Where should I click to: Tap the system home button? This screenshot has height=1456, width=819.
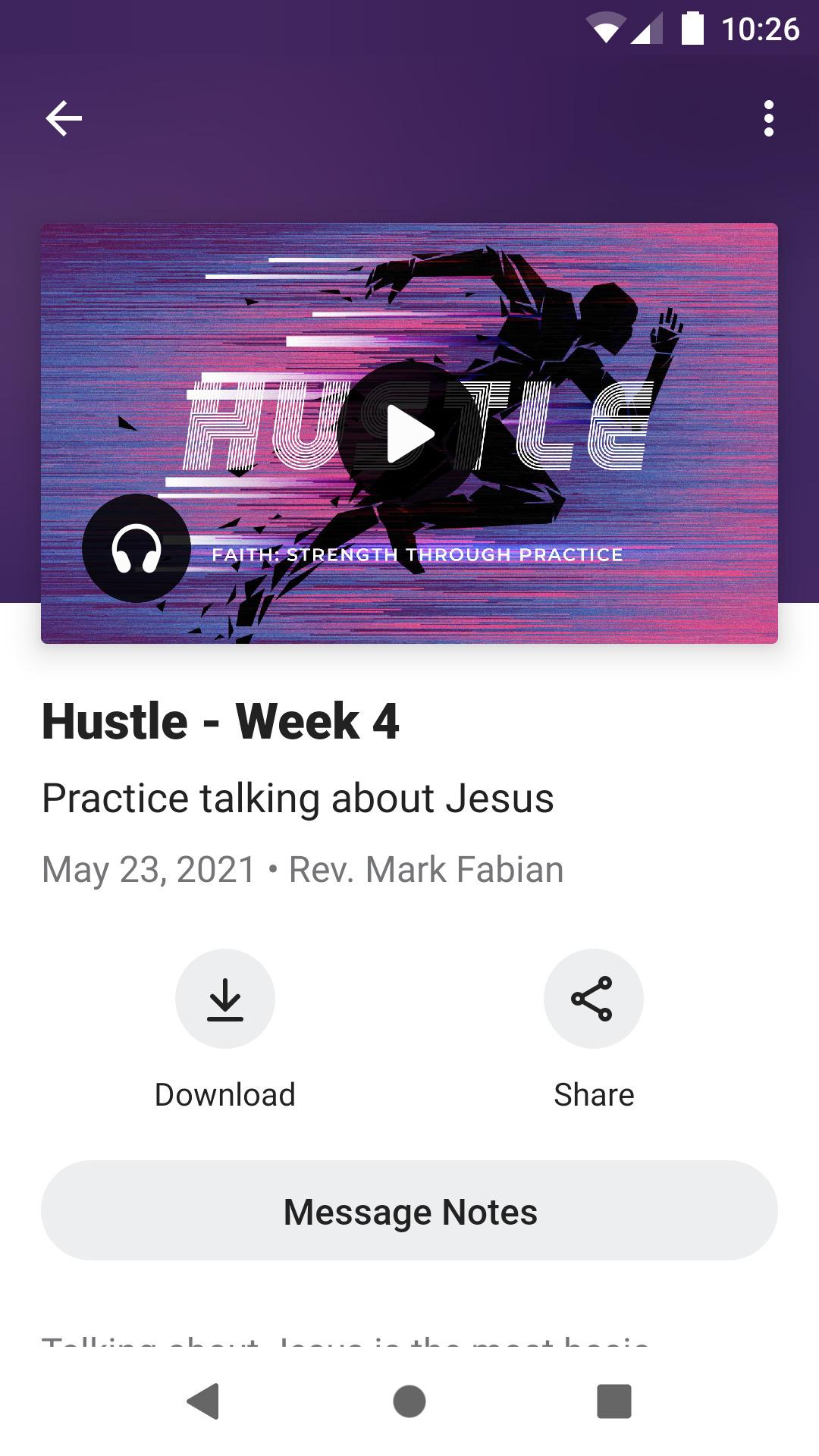tap(409, 1401)
